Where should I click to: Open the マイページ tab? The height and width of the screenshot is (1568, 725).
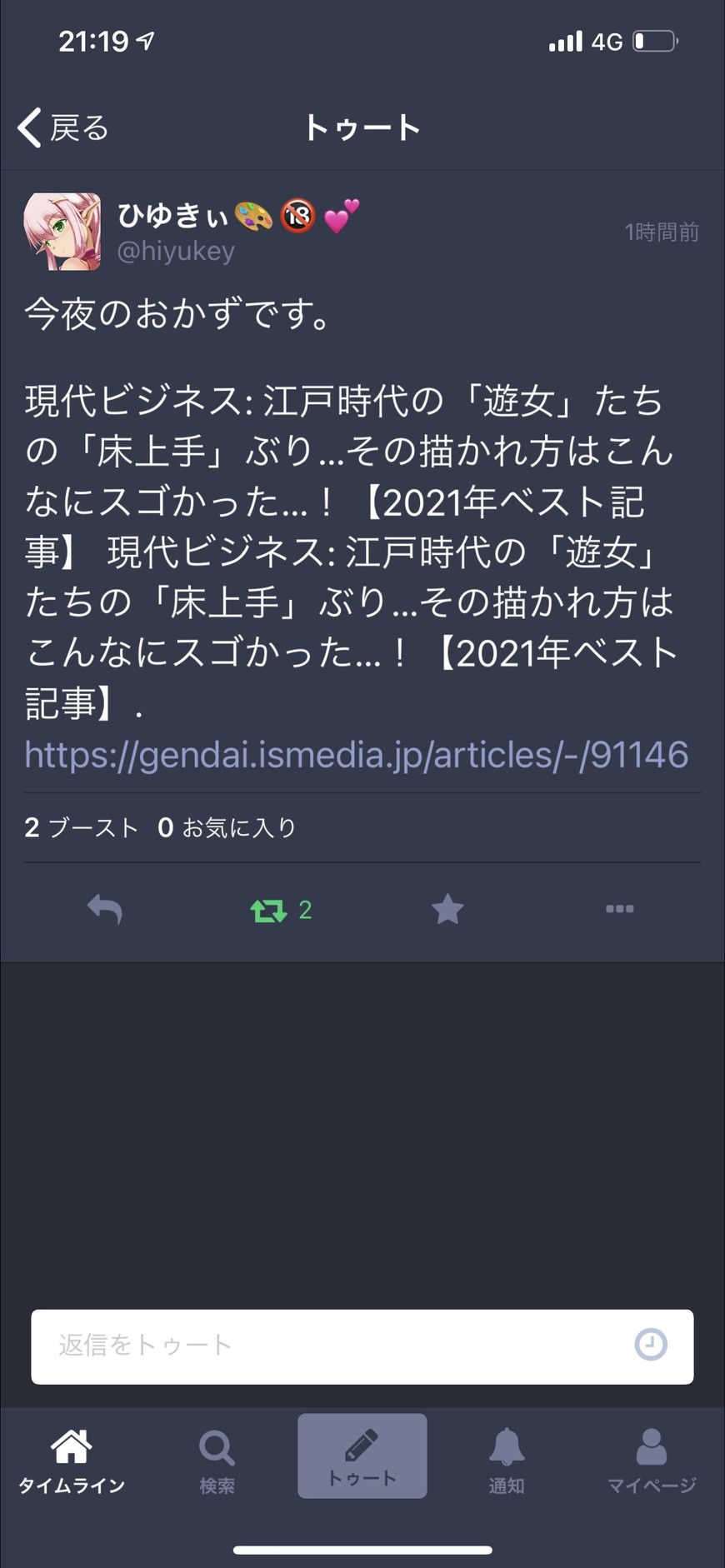(651, 1461)
